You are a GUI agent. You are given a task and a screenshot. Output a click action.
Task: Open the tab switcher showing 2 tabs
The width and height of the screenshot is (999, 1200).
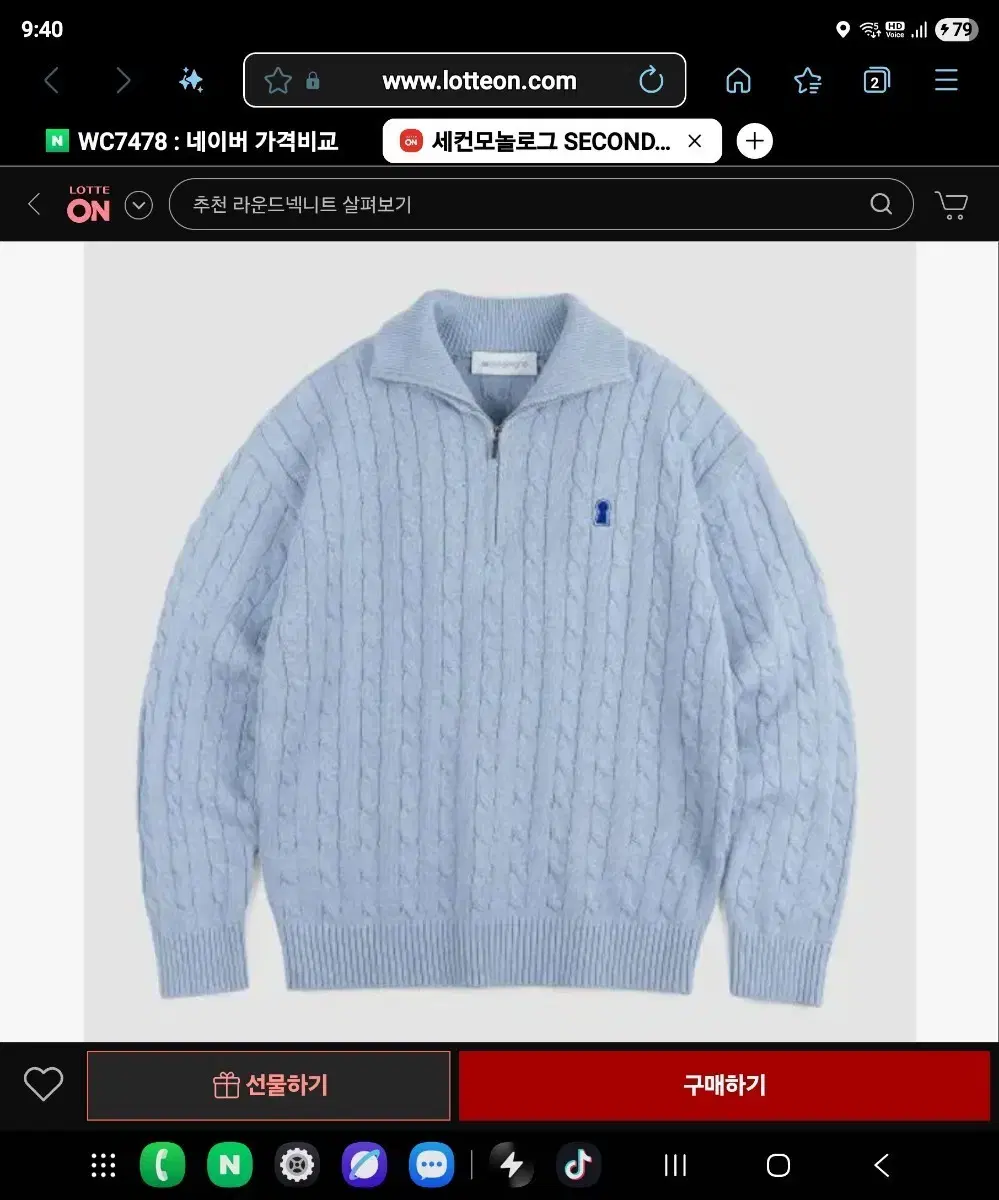tap(876, 80)
